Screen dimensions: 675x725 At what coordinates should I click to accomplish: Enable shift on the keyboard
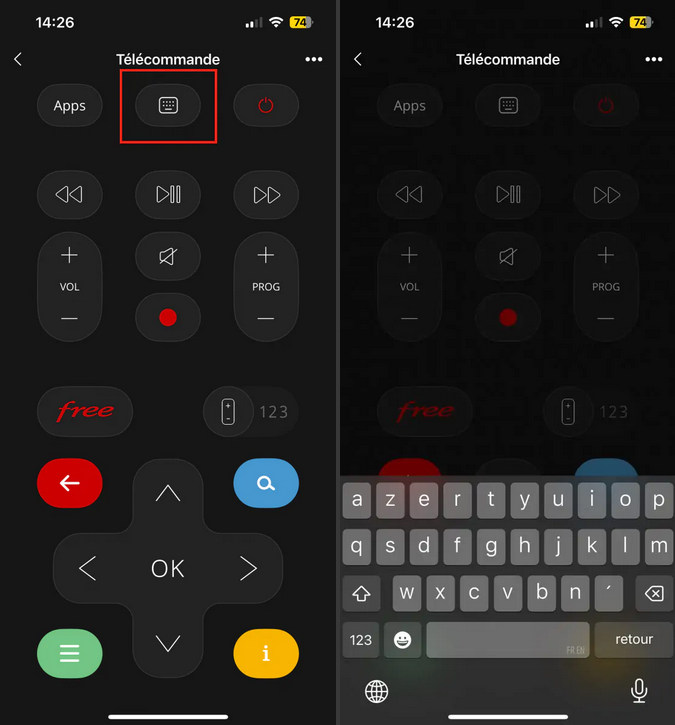coord(361,594)
